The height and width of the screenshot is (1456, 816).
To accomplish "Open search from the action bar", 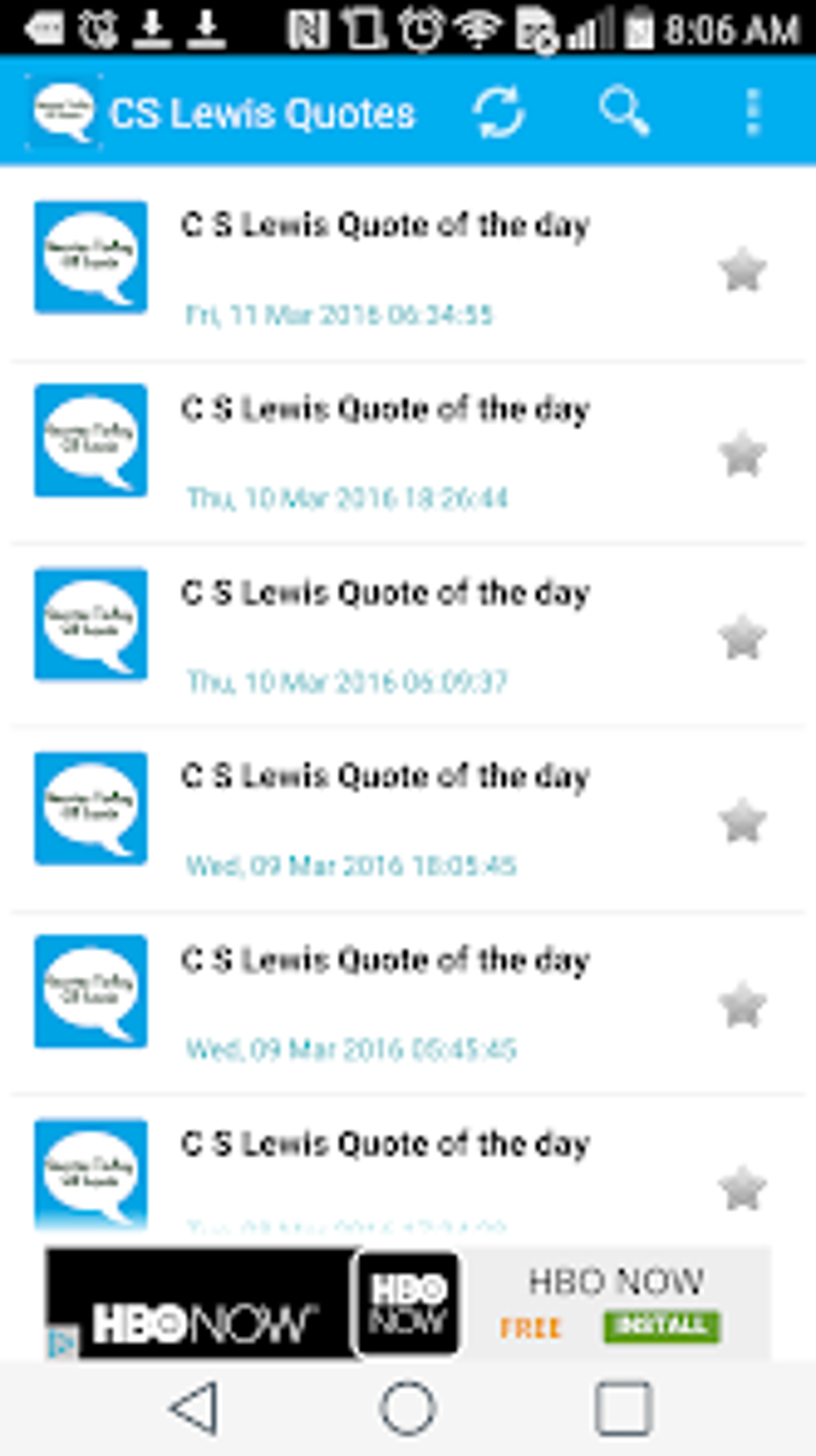I will click(x=625, y=112).
